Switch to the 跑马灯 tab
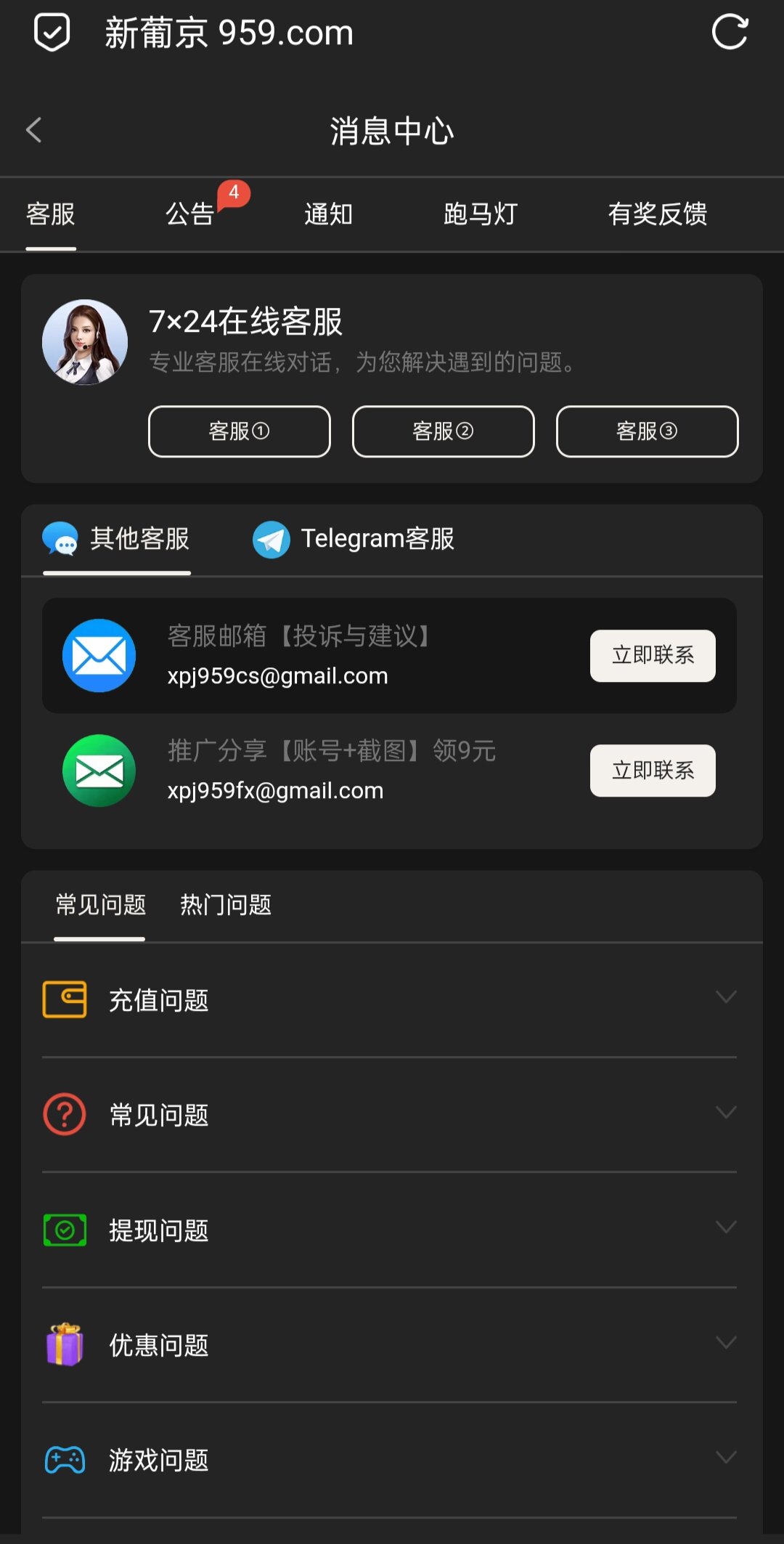 point(481,214)
